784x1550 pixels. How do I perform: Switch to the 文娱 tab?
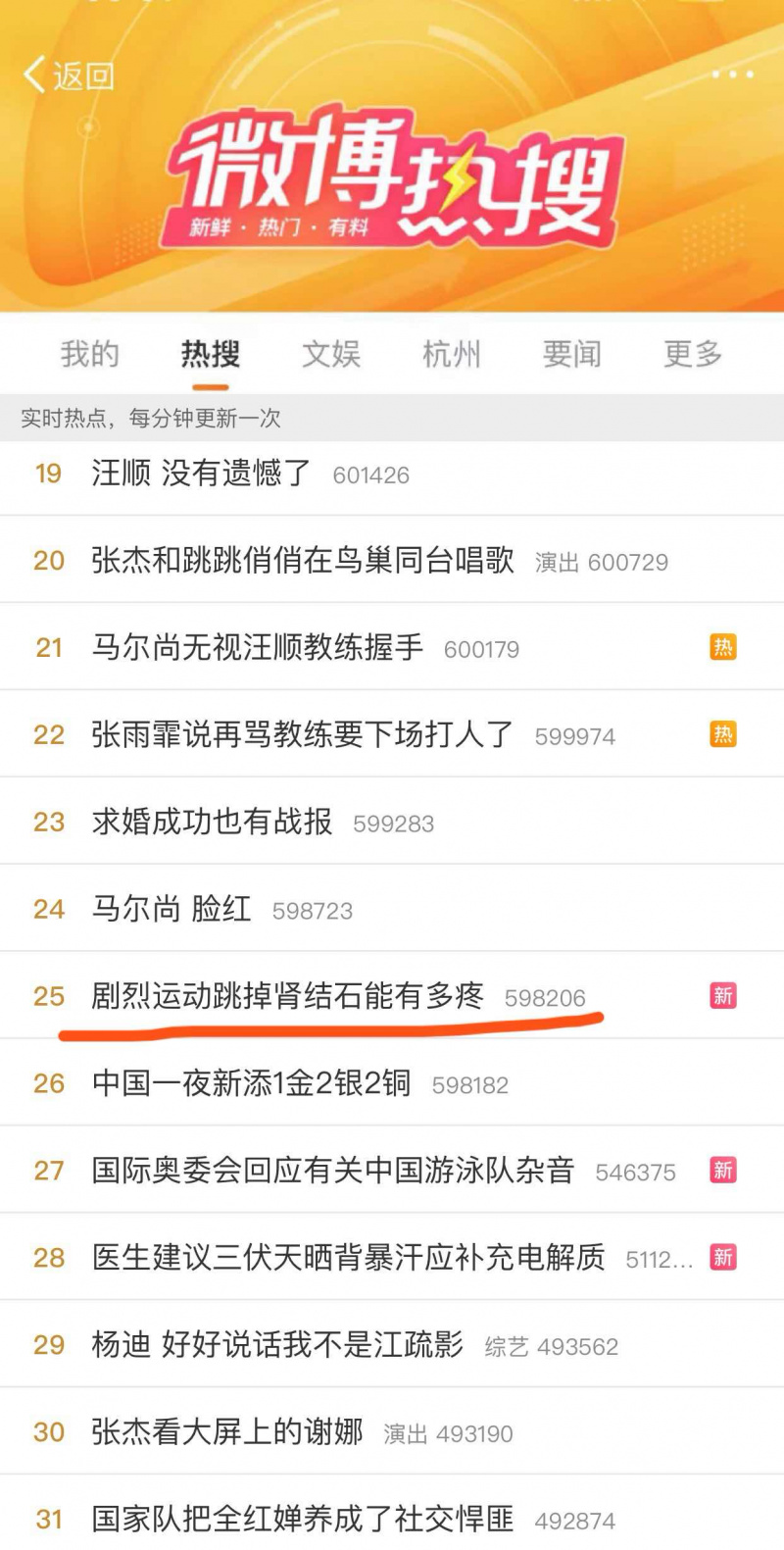pos(331,354)
